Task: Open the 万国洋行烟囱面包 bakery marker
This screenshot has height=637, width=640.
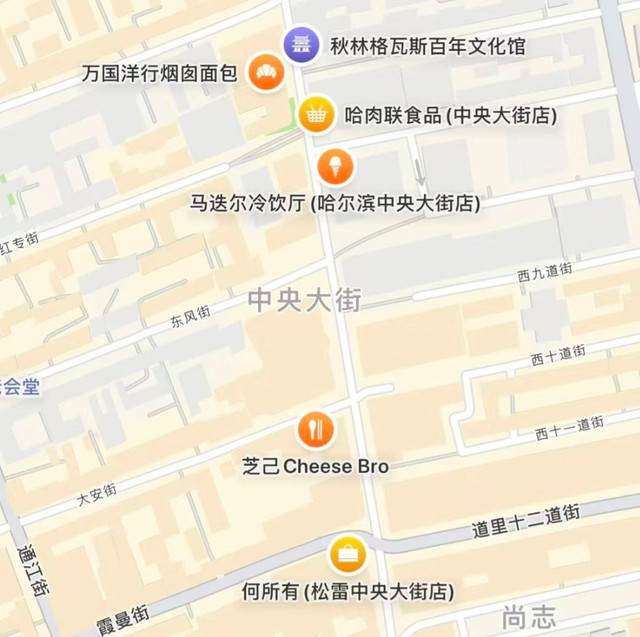Action: (x=265, y=72)
